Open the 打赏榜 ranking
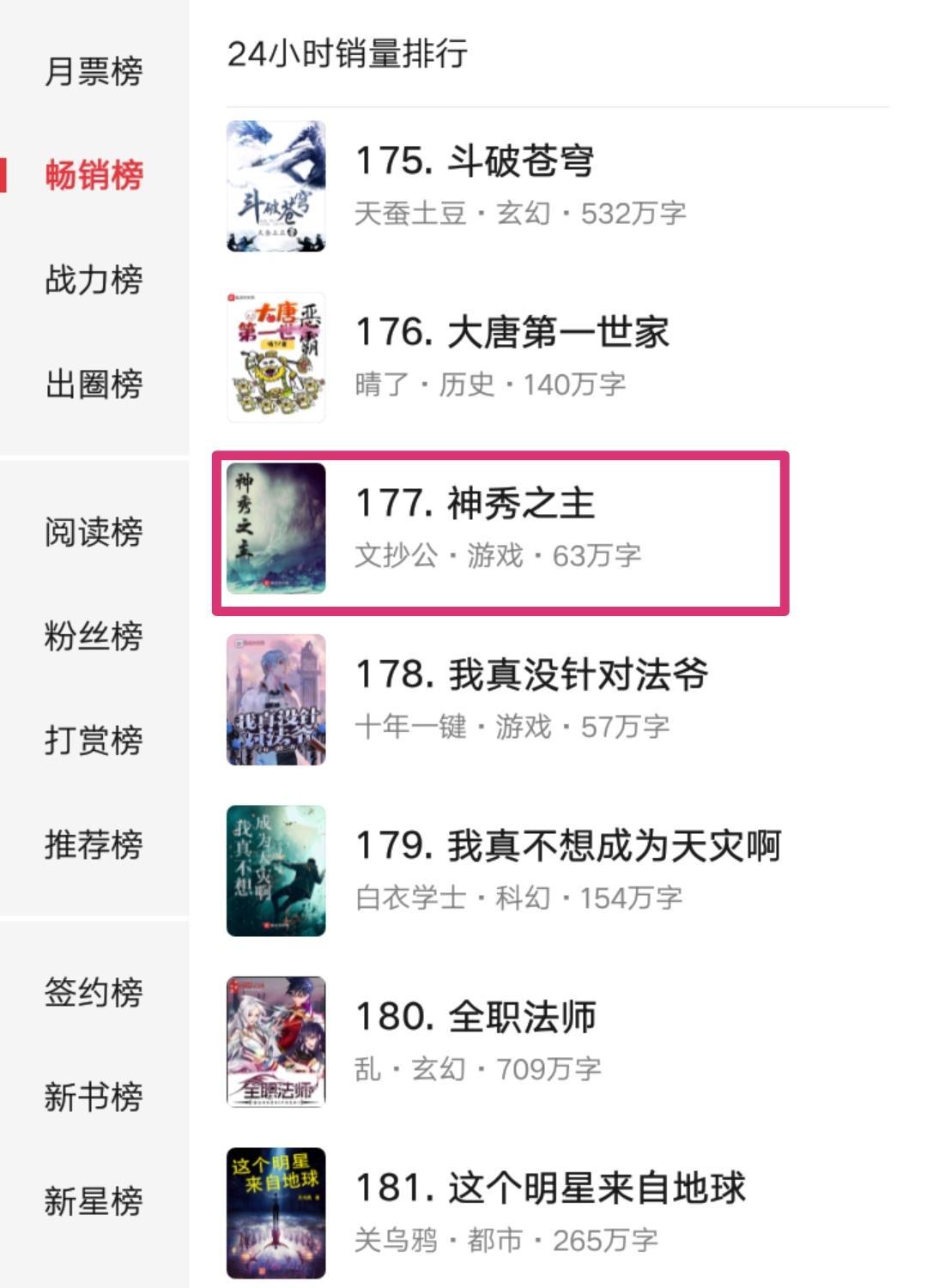The image size is (927, 1288). 94,741
